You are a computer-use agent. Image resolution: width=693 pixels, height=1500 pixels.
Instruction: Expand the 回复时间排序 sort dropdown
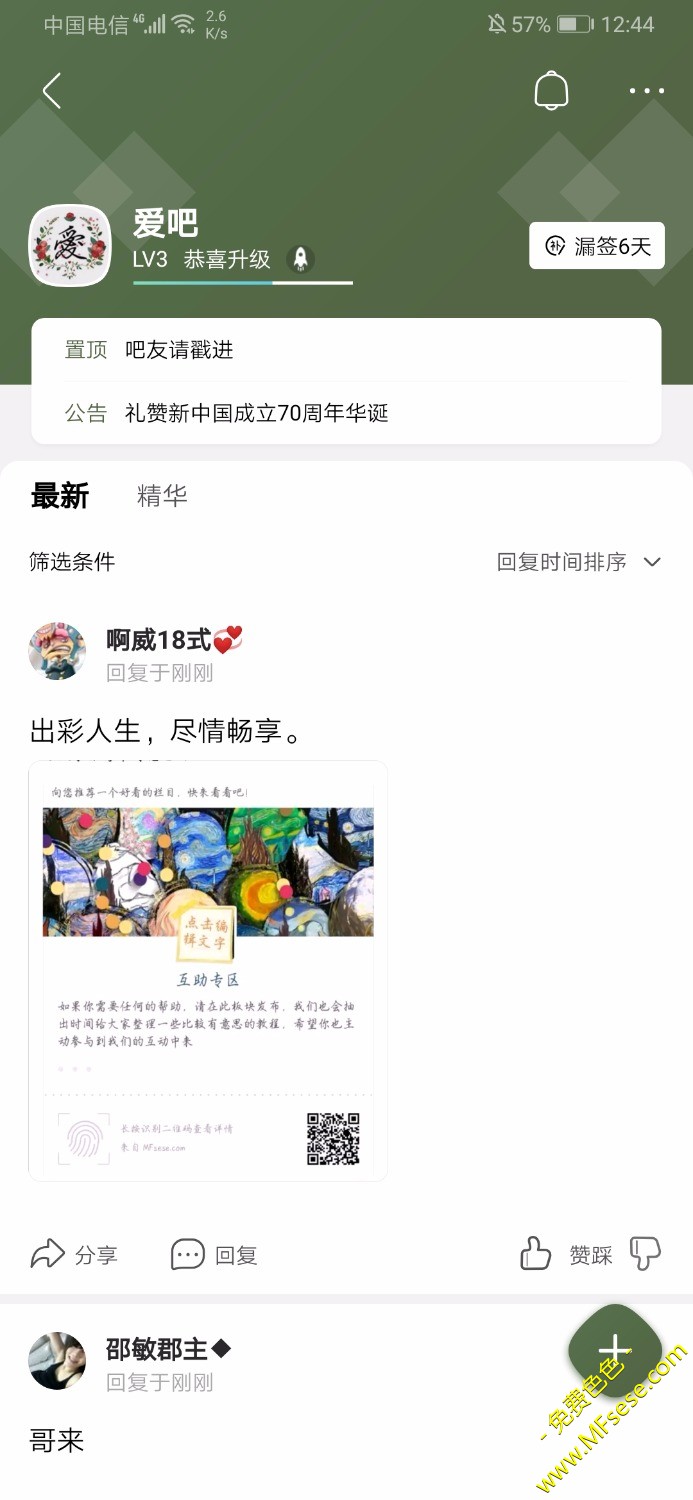[579, 562]
